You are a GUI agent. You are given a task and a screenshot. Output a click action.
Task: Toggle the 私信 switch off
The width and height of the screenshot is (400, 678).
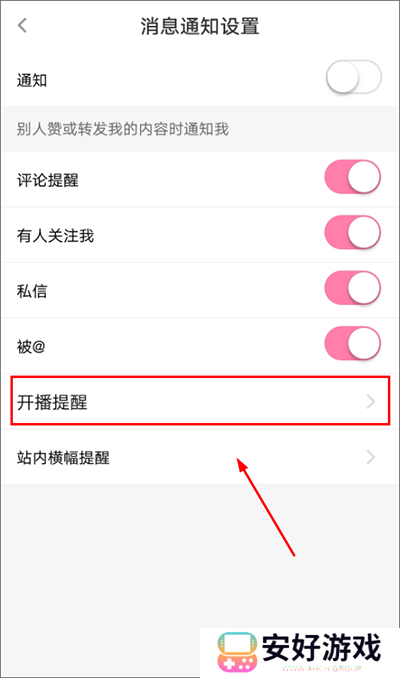(353, 288)
